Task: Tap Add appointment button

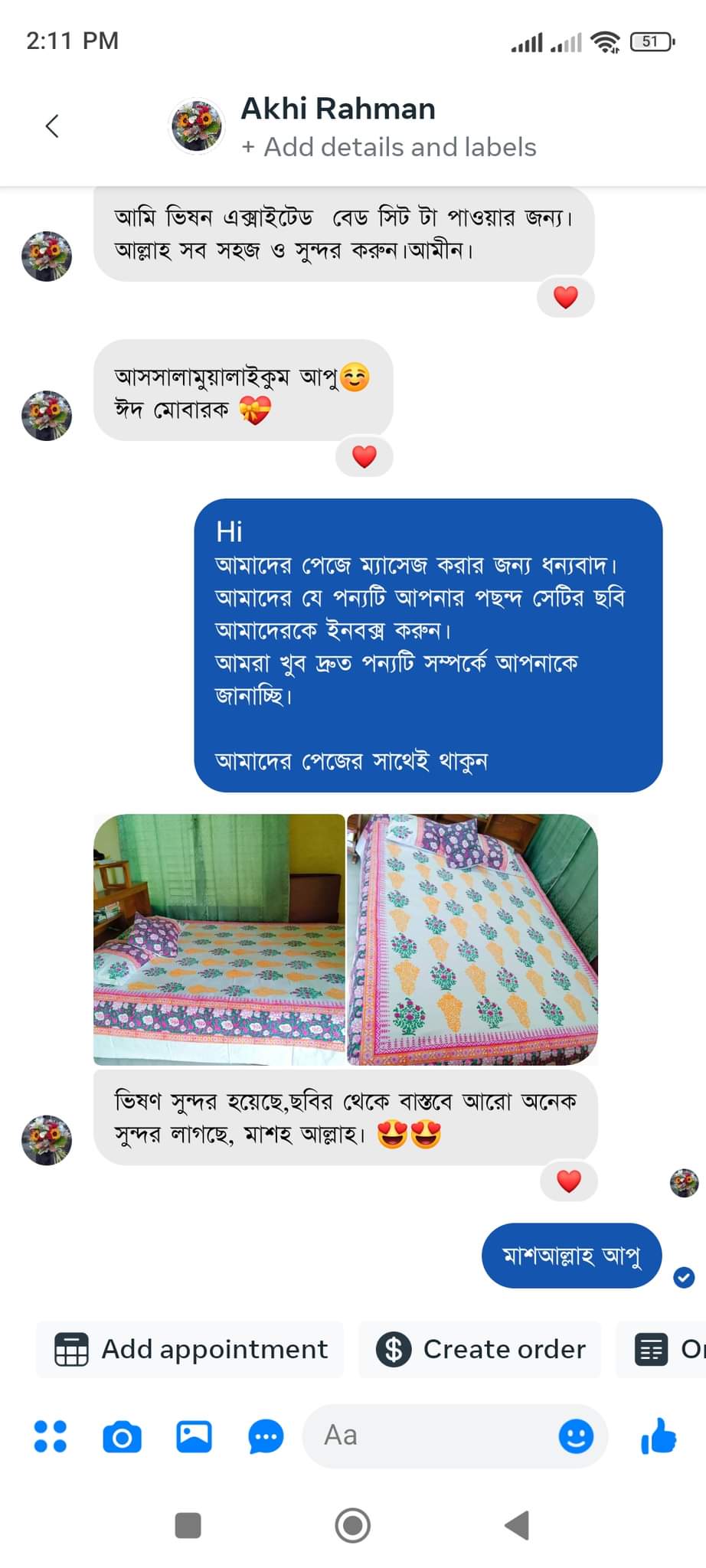Action: (x=191, y=1349)
